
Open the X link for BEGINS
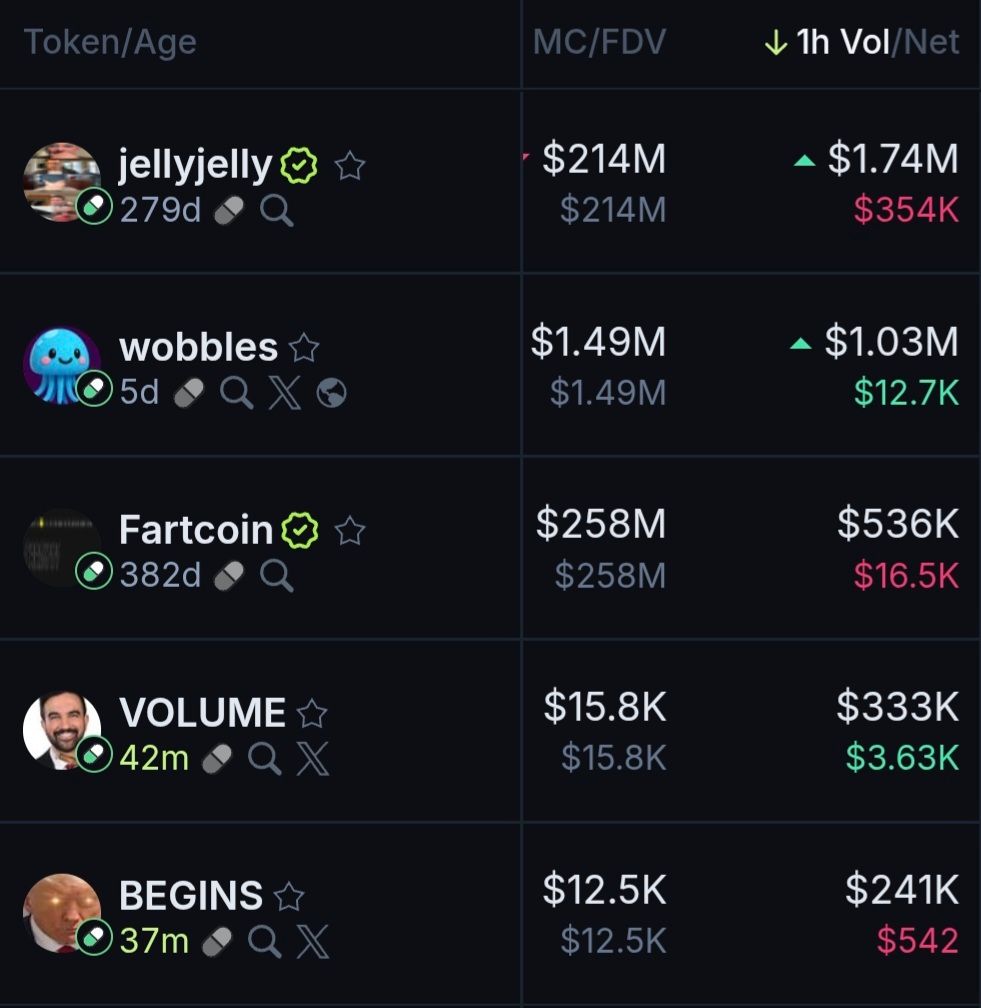pos(312,941)
